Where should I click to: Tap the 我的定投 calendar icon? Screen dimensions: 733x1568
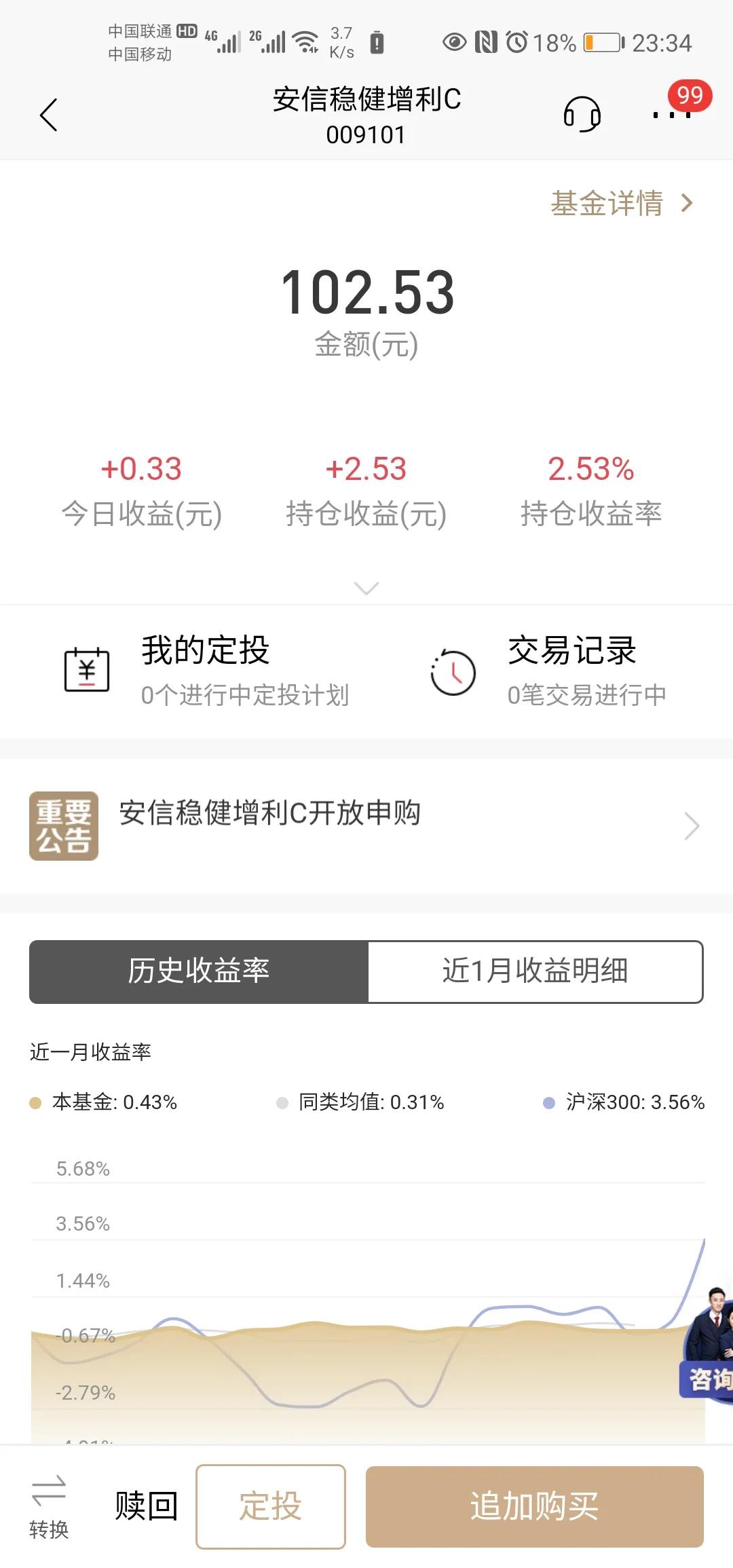86,671
